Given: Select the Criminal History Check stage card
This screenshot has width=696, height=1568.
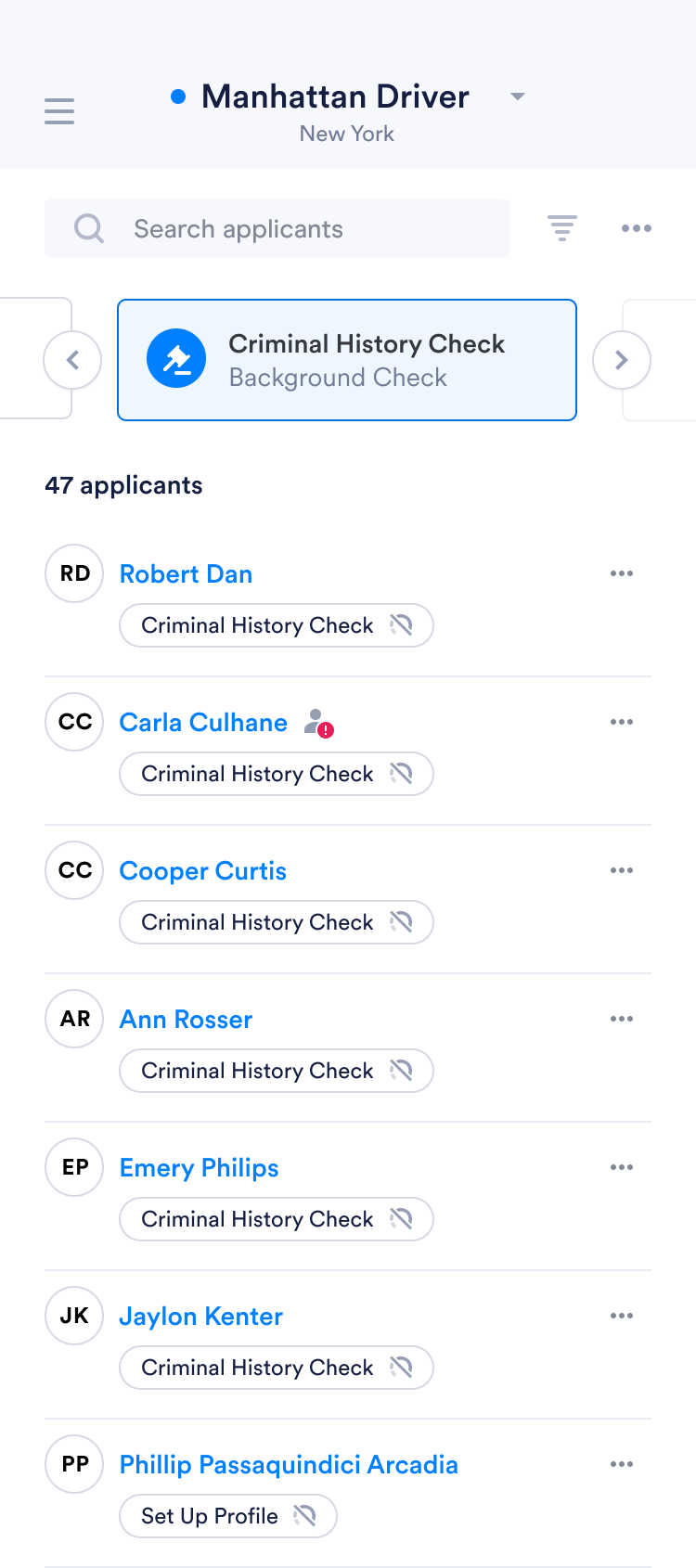Looking at the screenshot, I should click(347, 360).
